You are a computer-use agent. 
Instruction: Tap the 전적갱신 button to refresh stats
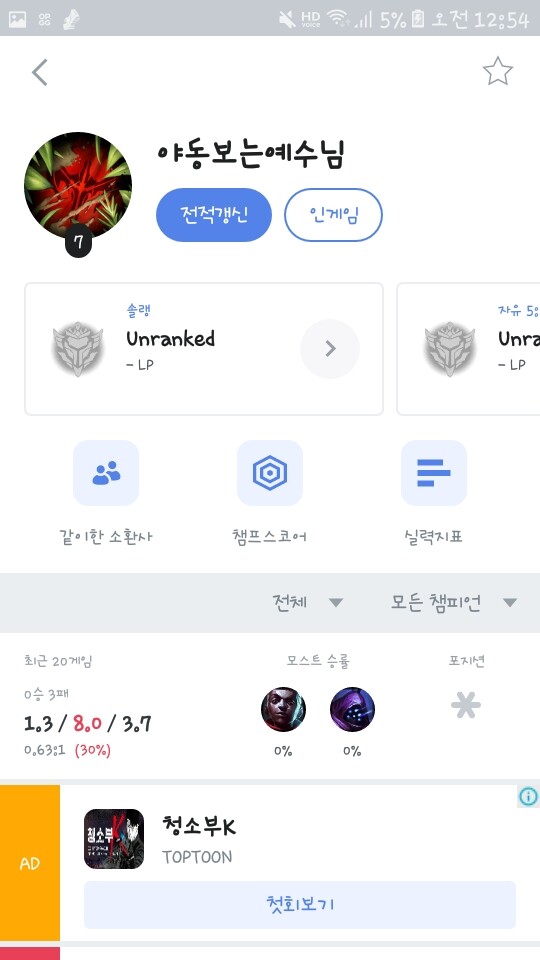pos(214,215)
